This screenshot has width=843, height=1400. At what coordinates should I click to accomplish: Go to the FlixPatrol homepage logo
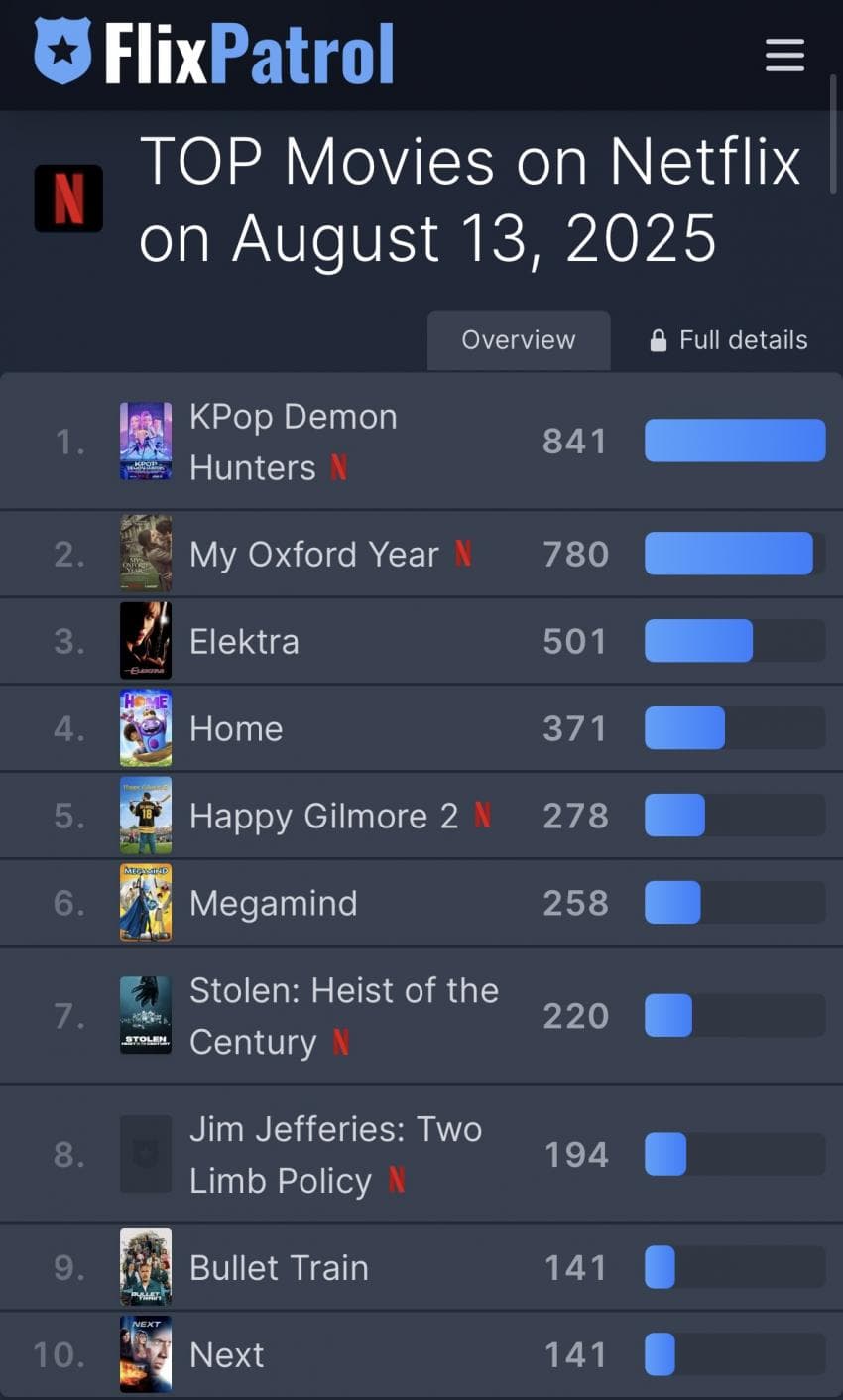(x=214, y=53)
